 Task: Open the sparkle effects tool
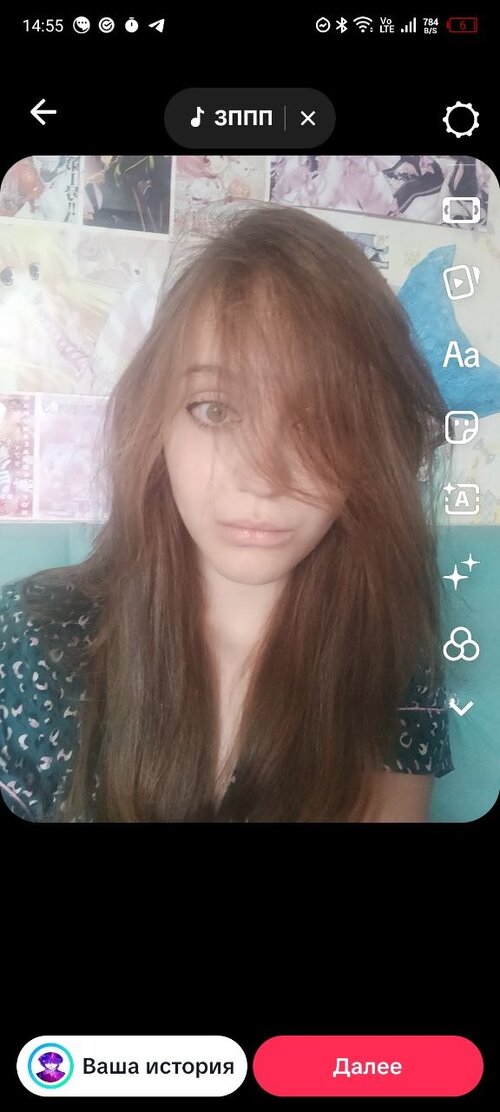coord(461,572)
